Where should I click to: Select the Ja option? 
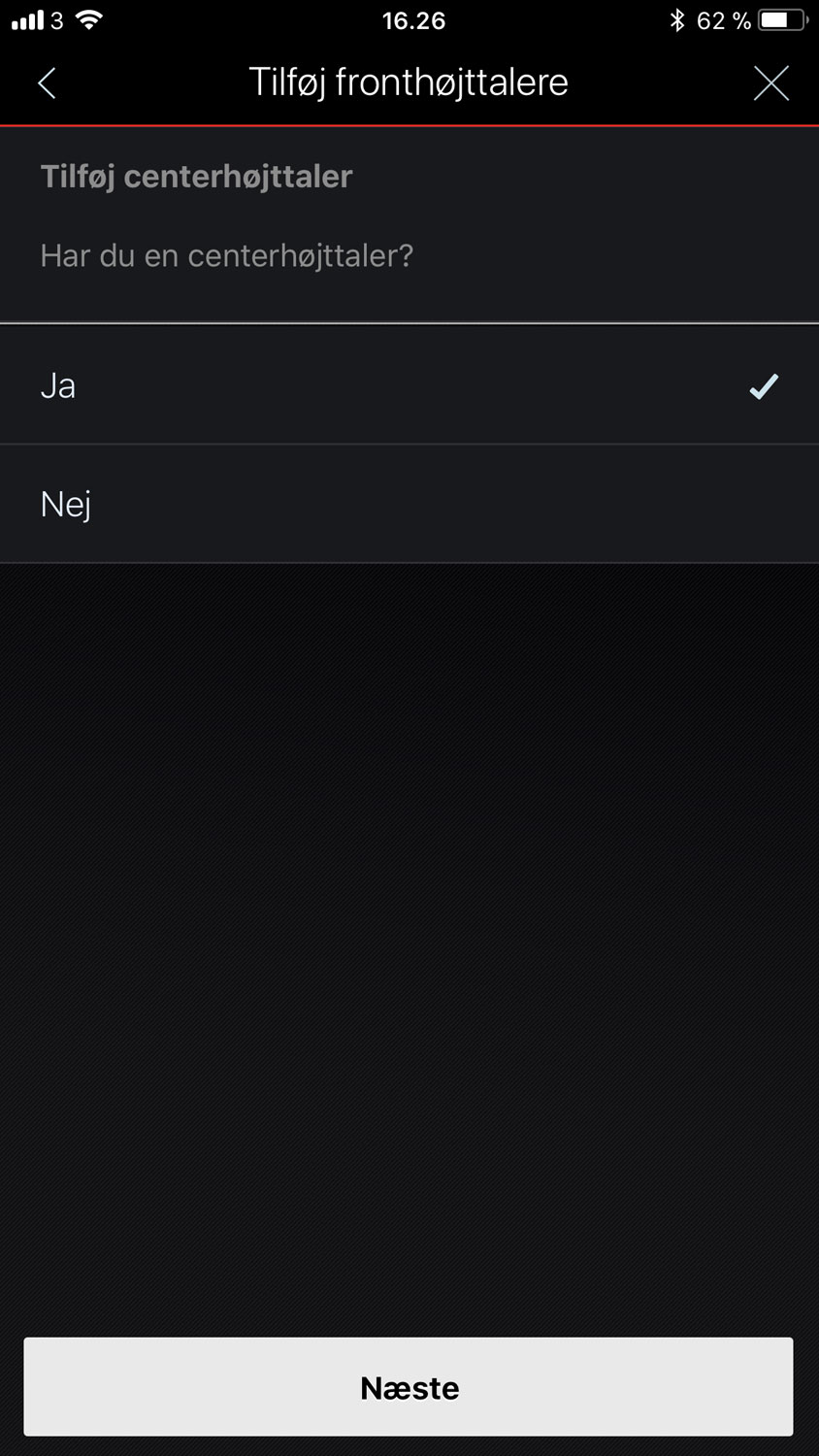pyautogui.click(x=409, y=385)
